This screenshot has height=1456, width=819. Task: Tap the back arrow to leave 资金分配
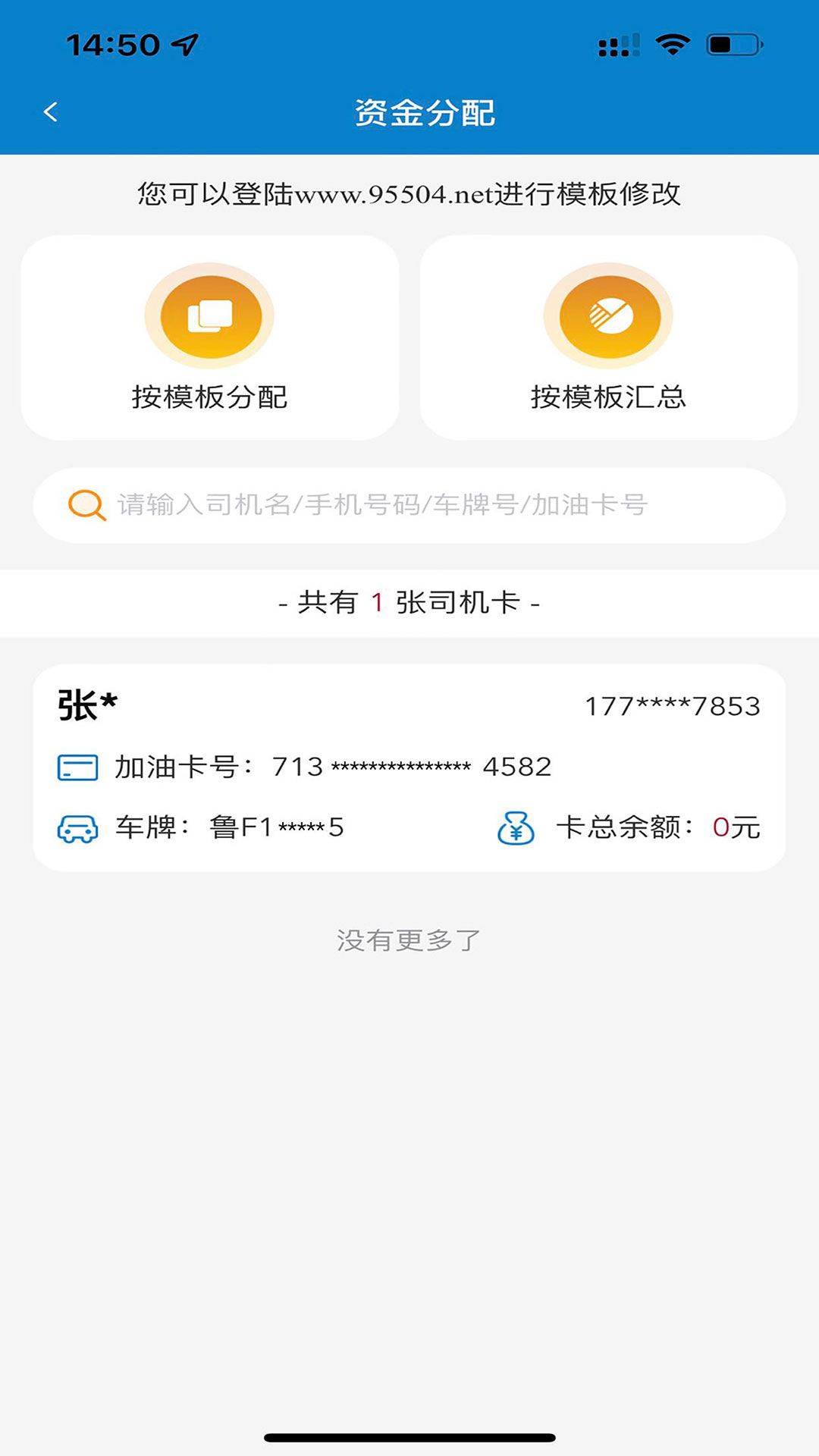click(51, 111)
